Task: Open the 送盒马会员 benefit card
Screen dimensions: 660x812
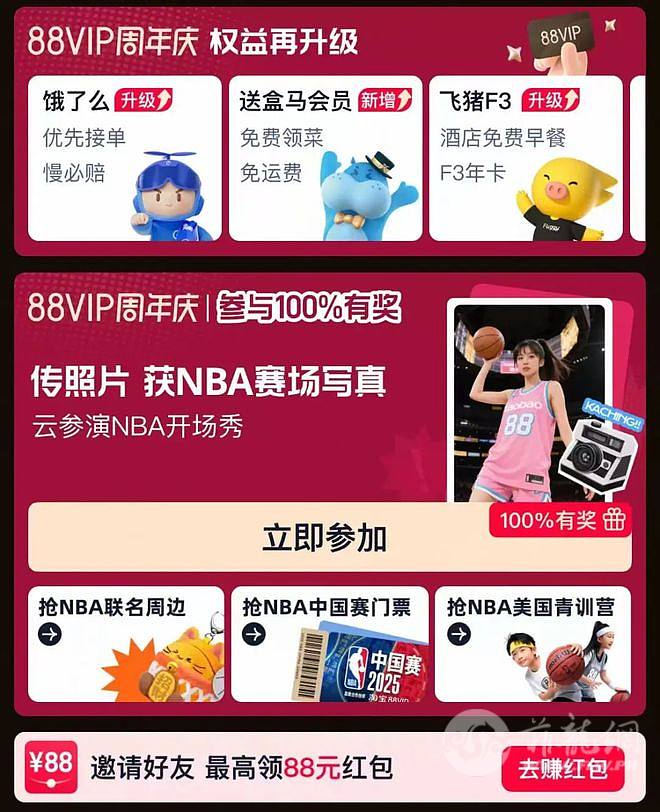Action: pyautogui.click(x=324, y=158)
